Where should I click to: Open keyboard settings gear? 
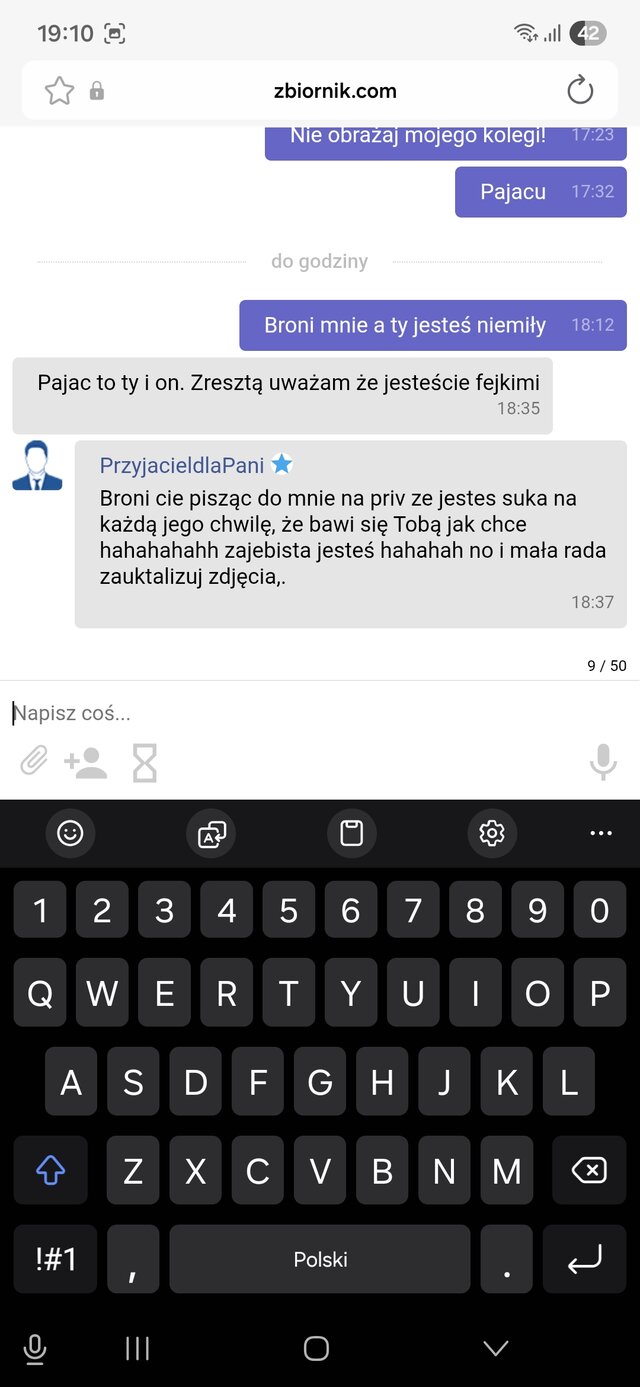[x=492, y=832]
